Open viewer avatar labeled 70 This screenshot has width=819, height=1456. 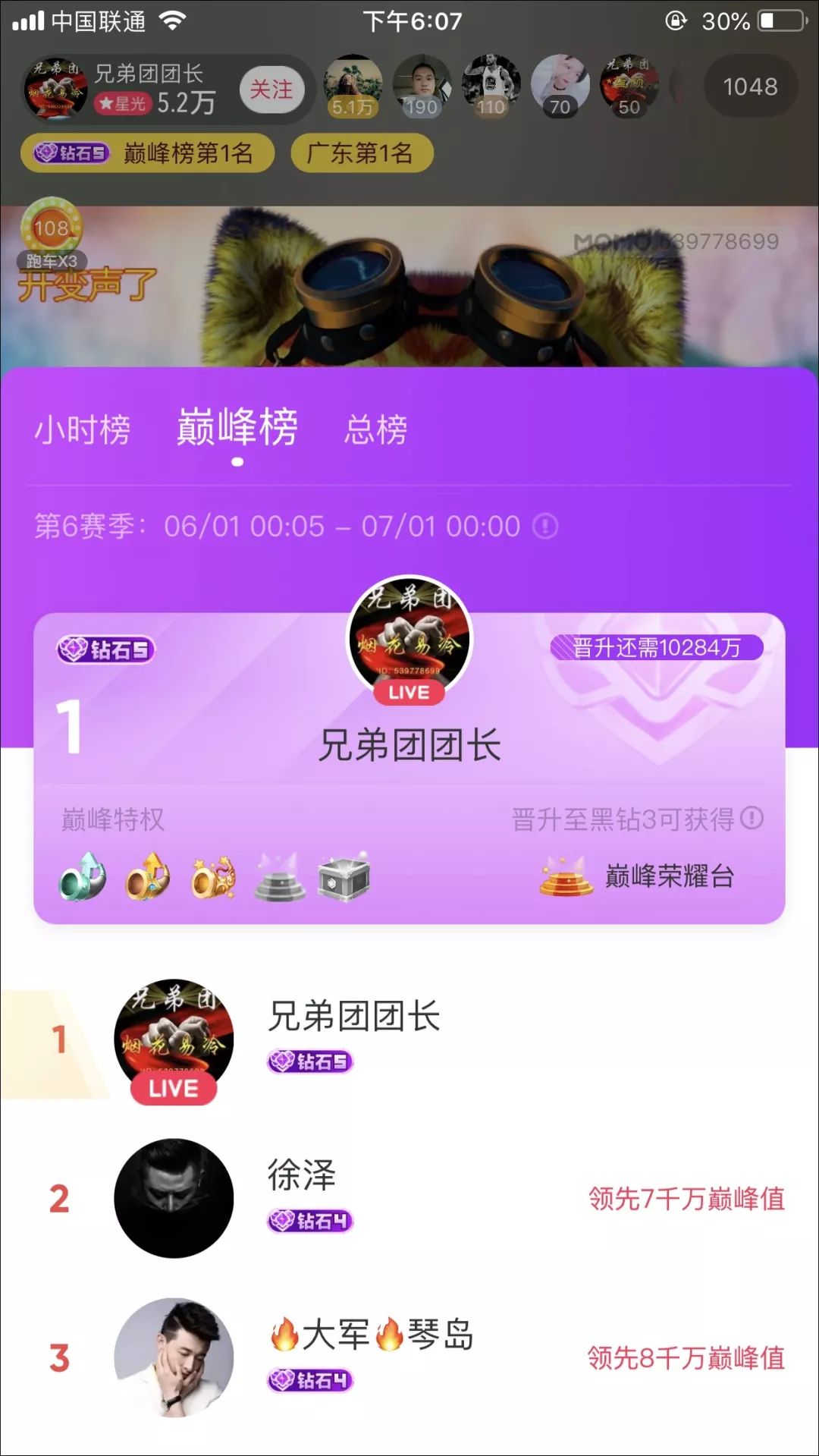tap(560, 86)
